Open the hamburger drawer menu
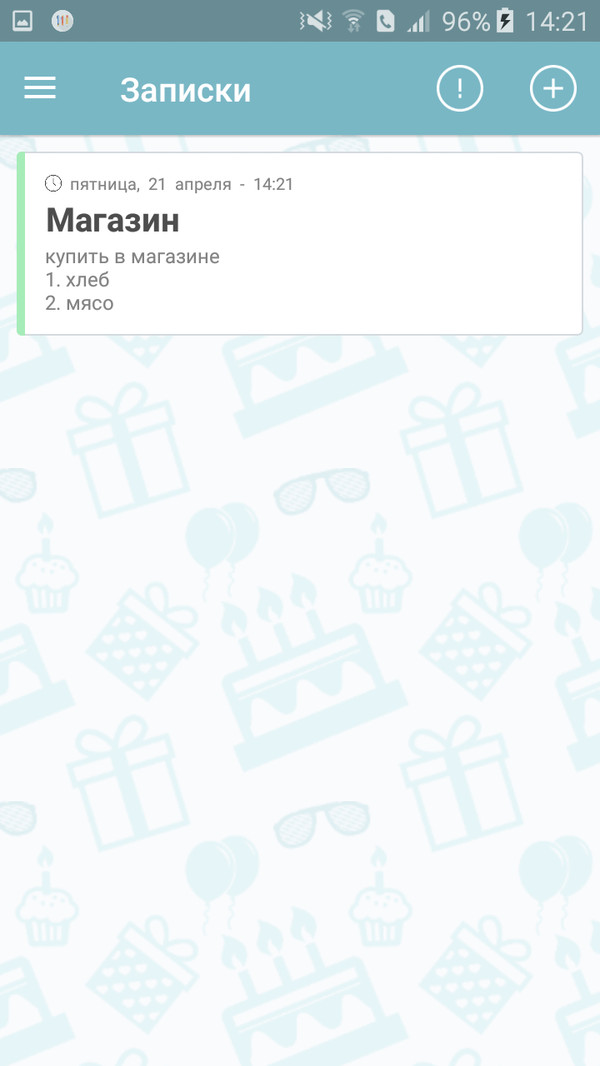 point(40,89)
